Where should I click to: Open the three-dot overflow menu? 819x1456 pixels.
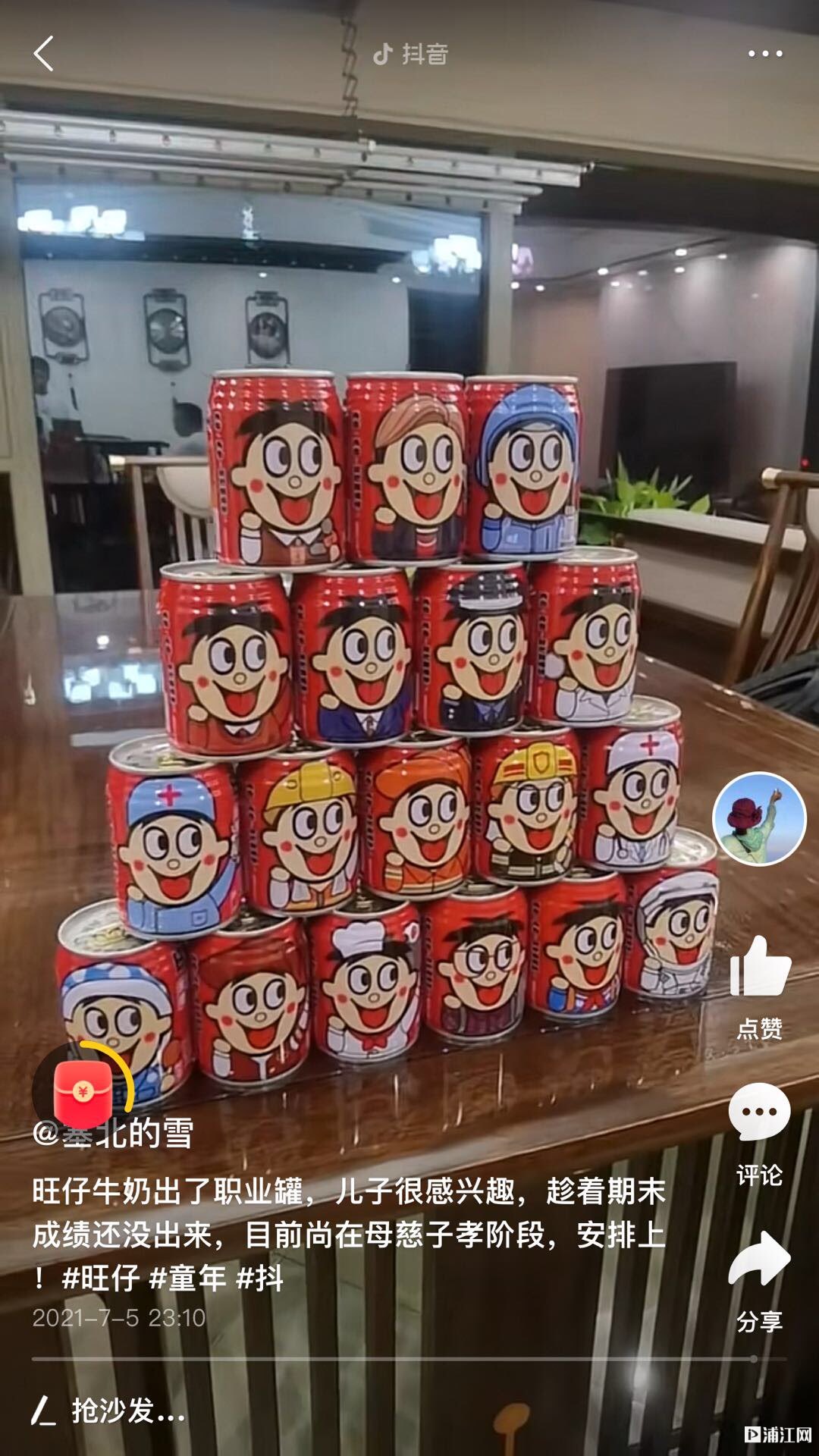[764, 54]
